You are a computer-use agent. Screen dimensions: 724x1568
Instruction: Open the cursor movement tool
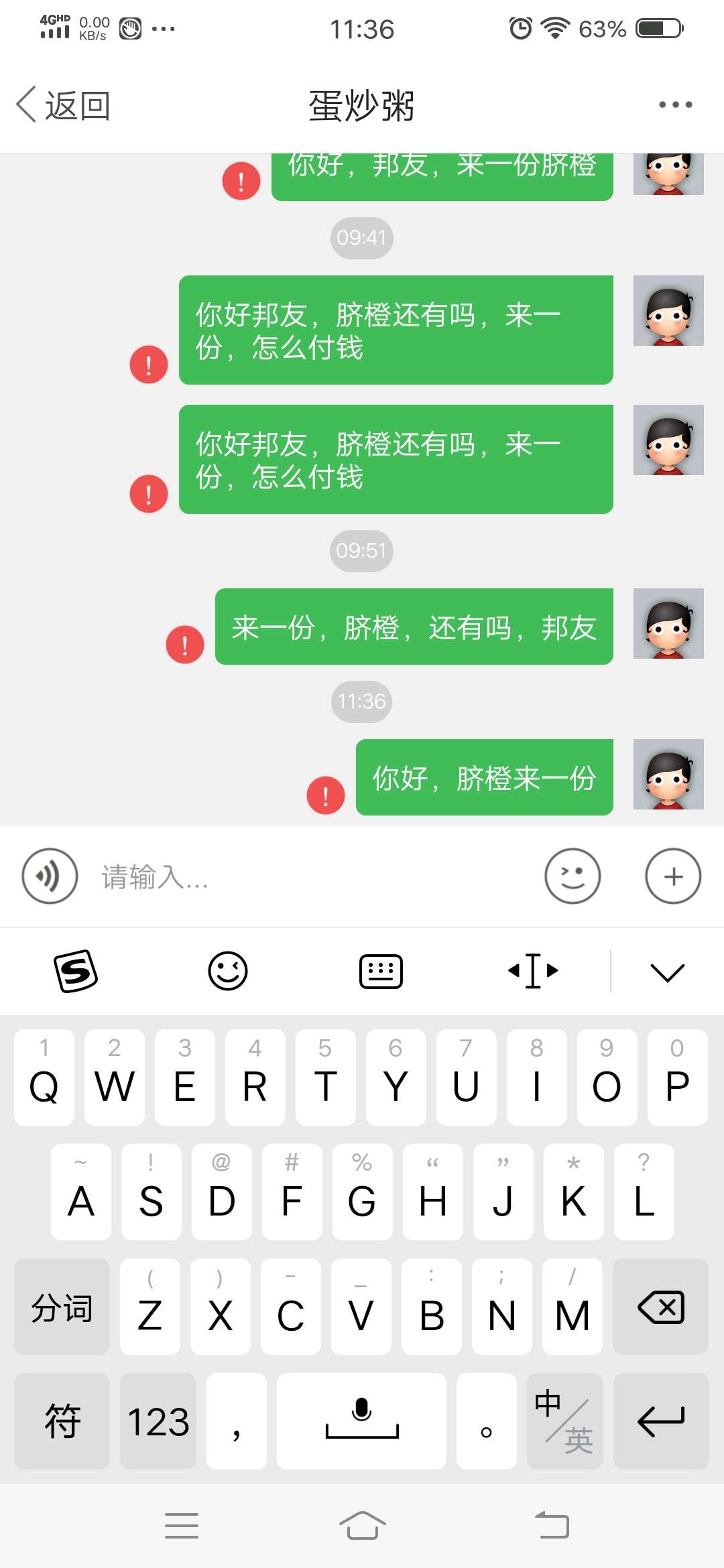[x=533, y=971]
